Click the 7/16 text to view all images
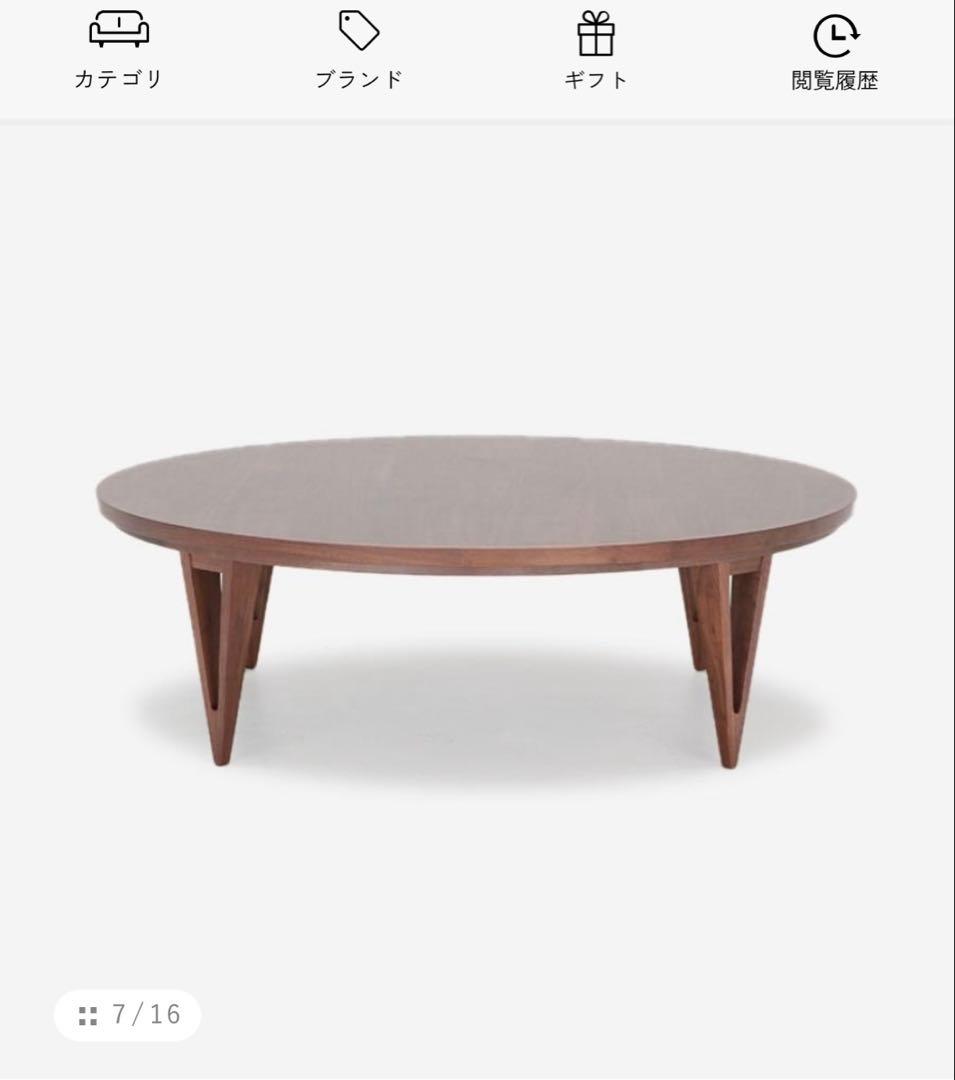Screen dimensions: 955x1080 (143, 1013)
